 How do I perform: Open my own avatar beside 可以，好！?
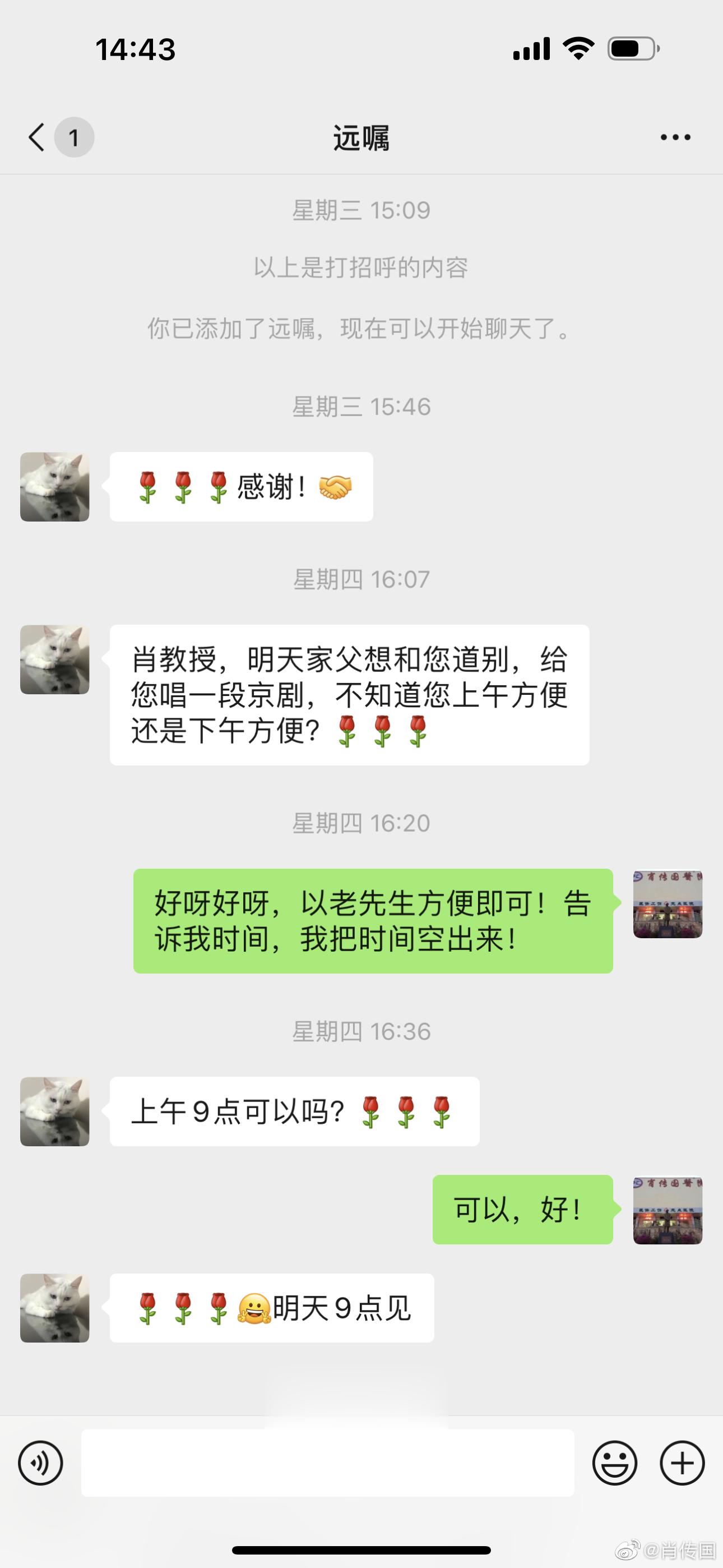pos(668,1210)
